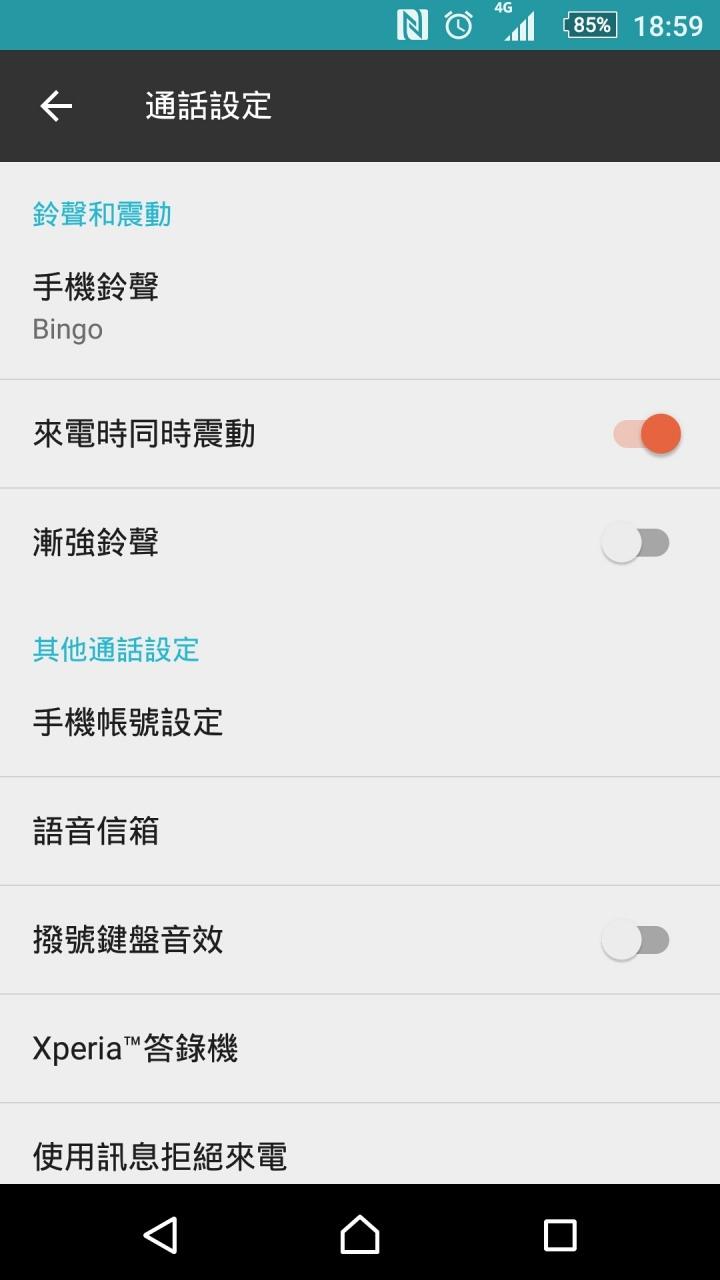
Task: Open recent apps from the navigation bar
Action: pos(560,1235)
